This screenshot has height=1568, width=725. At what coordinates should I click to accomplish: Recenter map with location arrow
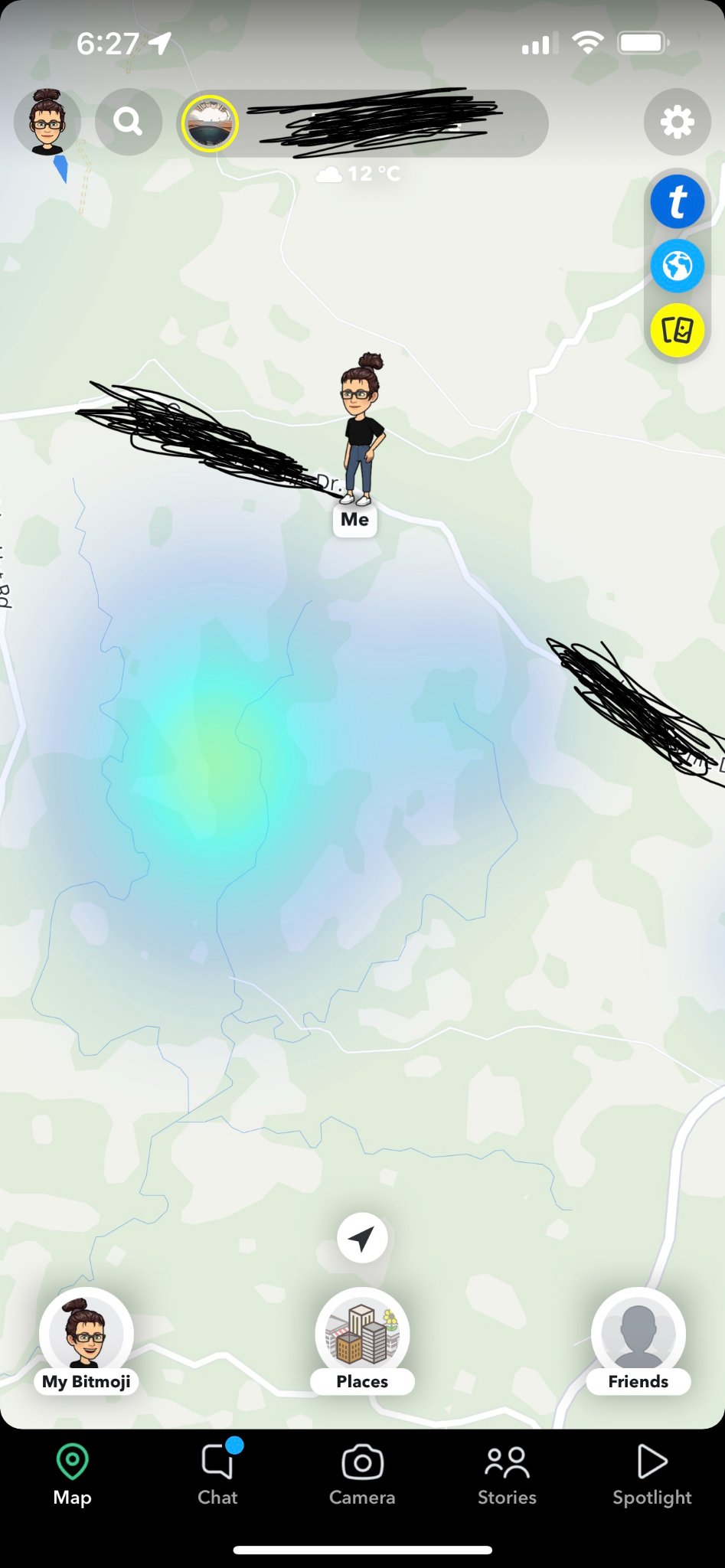[362, 1238]
